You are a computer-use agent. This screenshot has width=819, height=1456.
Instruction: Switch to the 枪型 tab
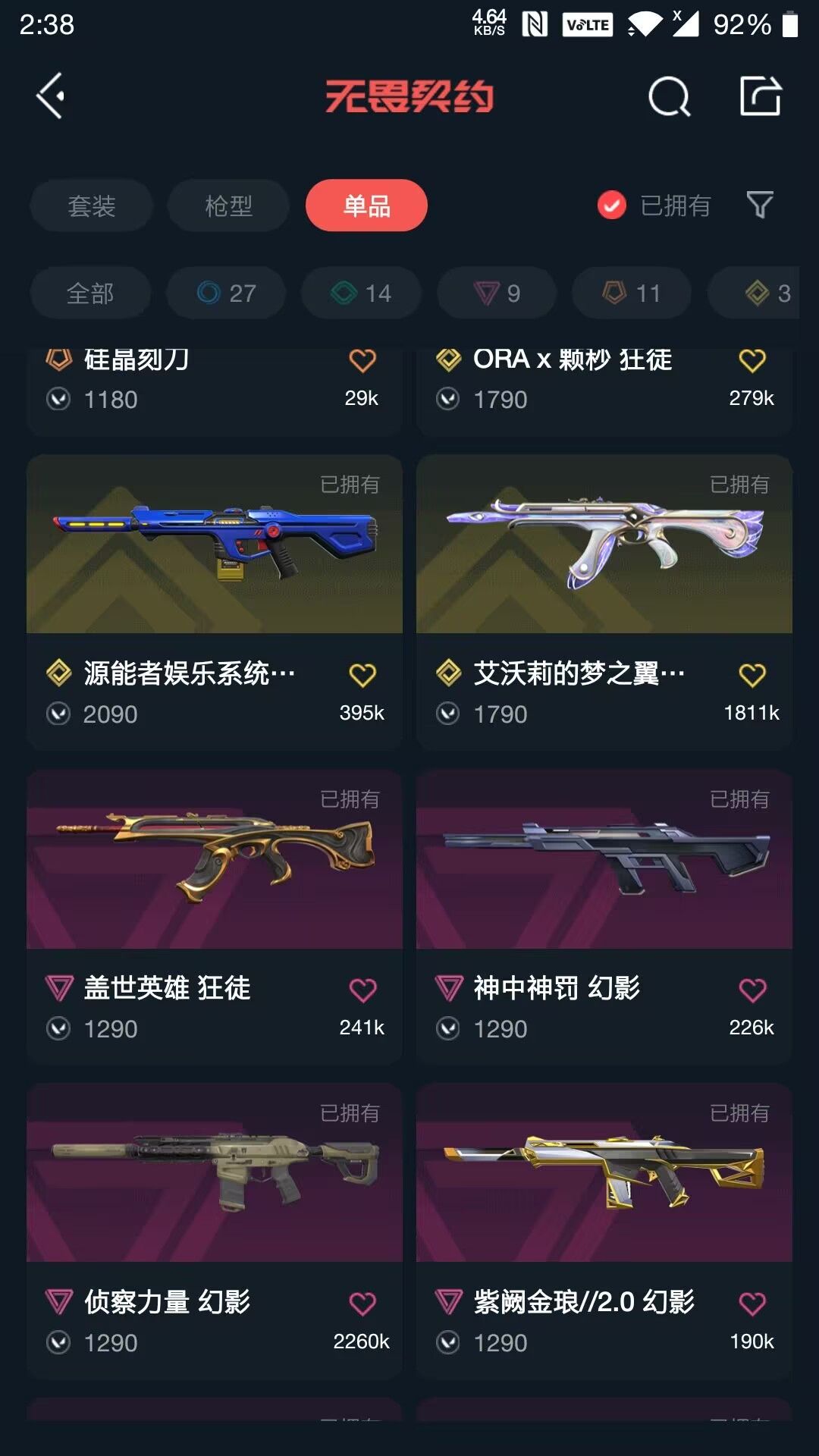click(227, 206)
